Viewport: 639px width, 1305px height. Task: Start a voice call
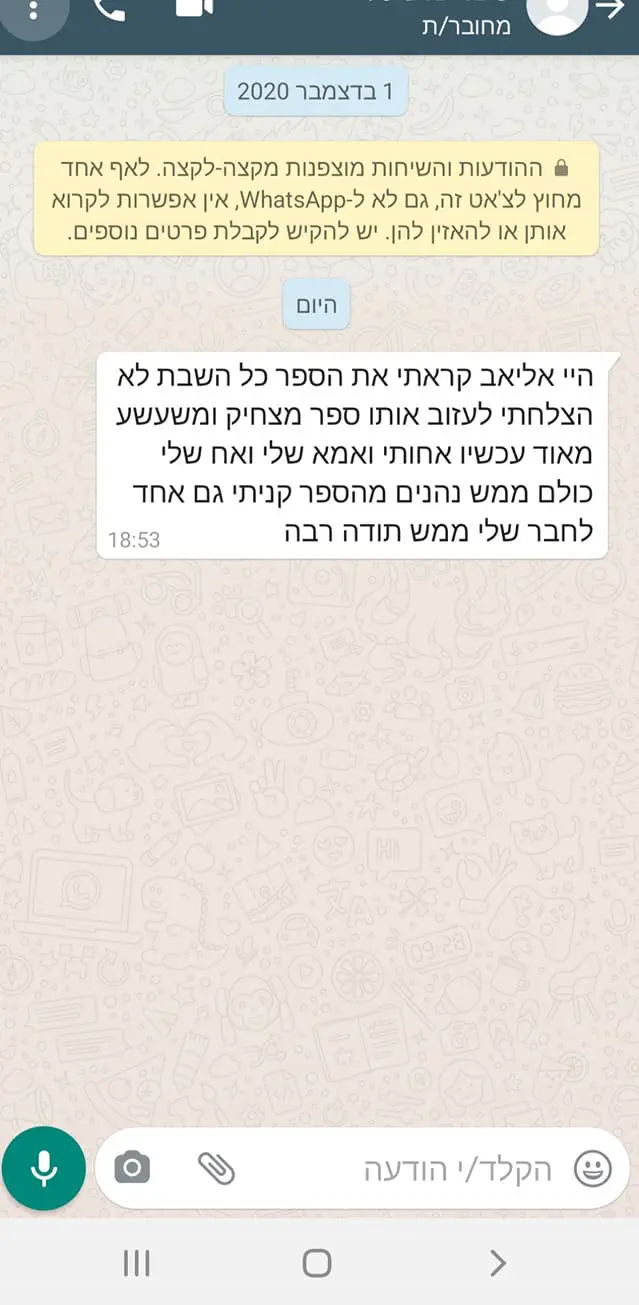click(x=110, y=10)
